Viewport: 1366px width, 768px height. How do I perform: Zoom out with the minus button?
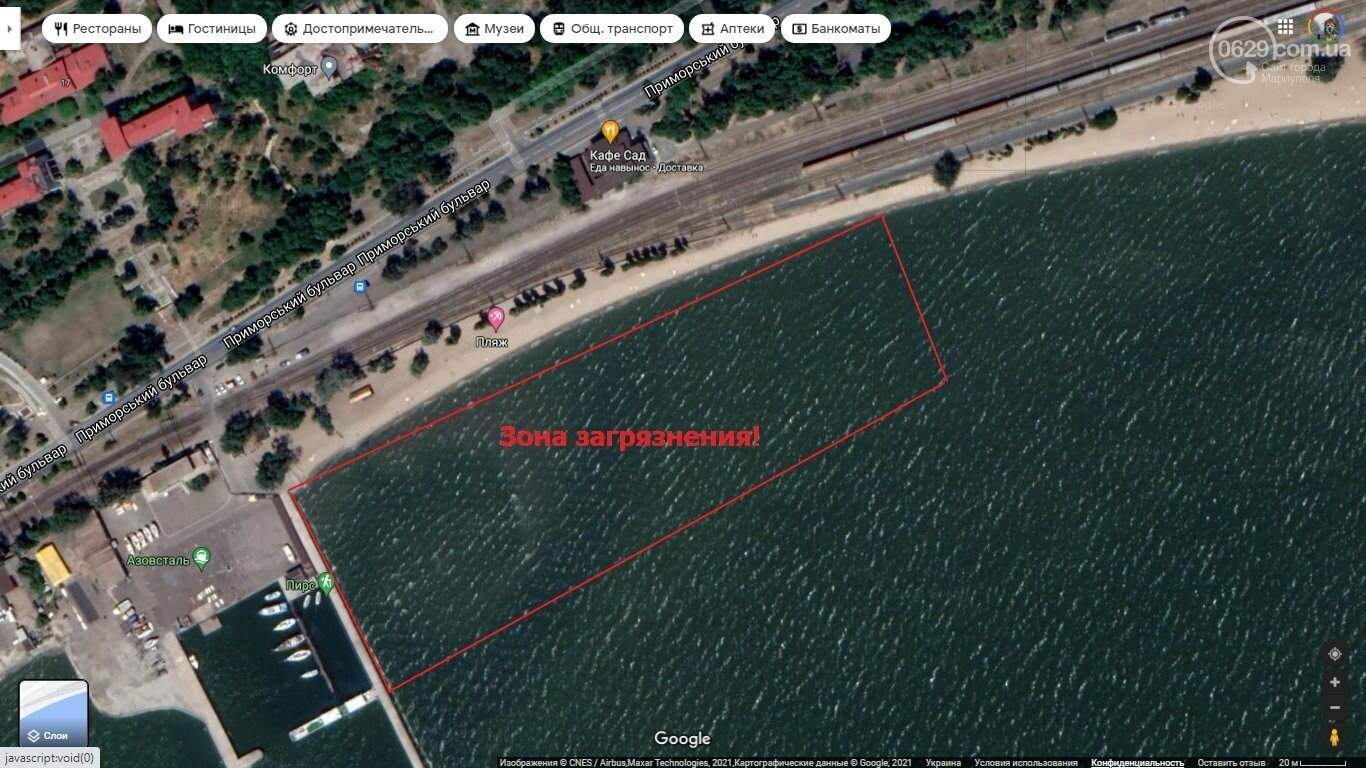tap(1335, 707)
